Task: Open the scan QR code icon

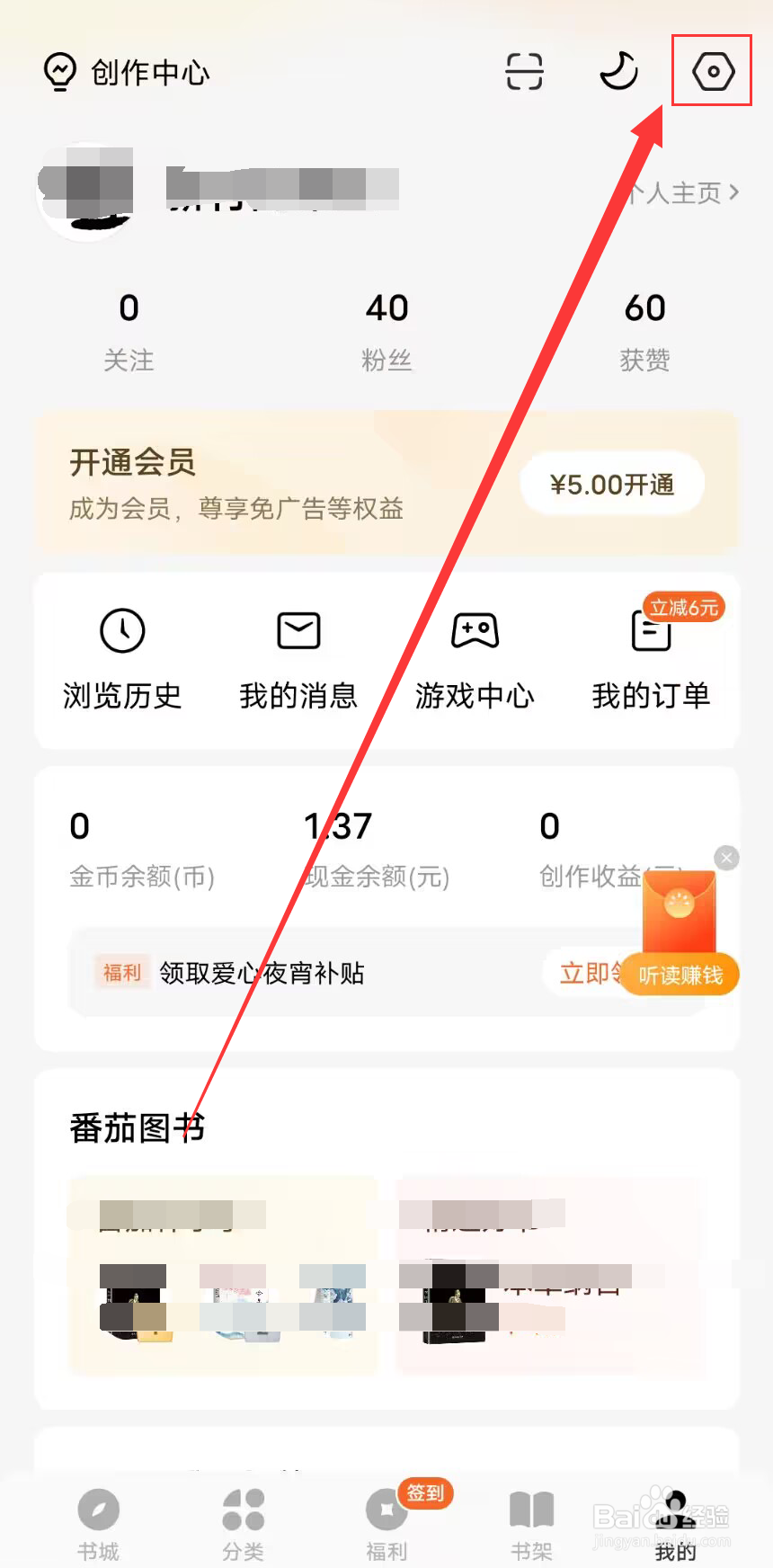Action: point(524,72)
